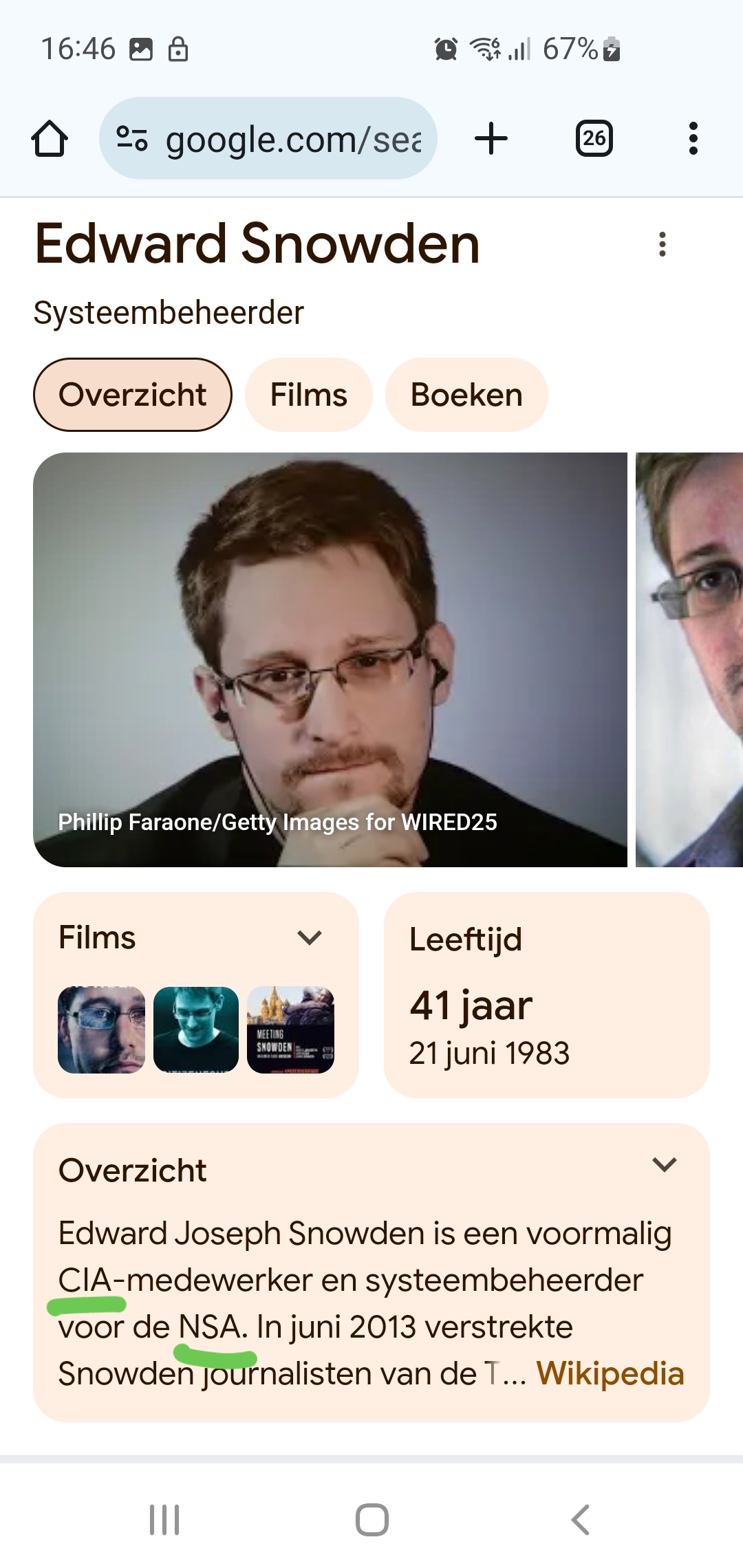Open the recent apps view

[x=164, y=1520]
